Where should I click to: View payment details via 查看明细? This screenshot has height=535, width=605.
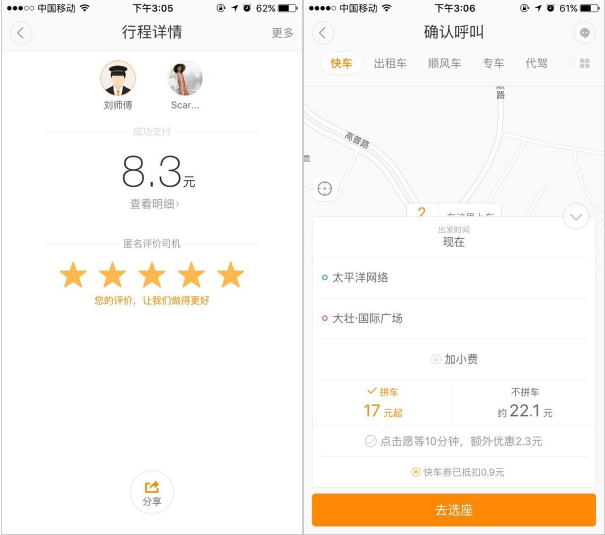[x=154, y=204]
